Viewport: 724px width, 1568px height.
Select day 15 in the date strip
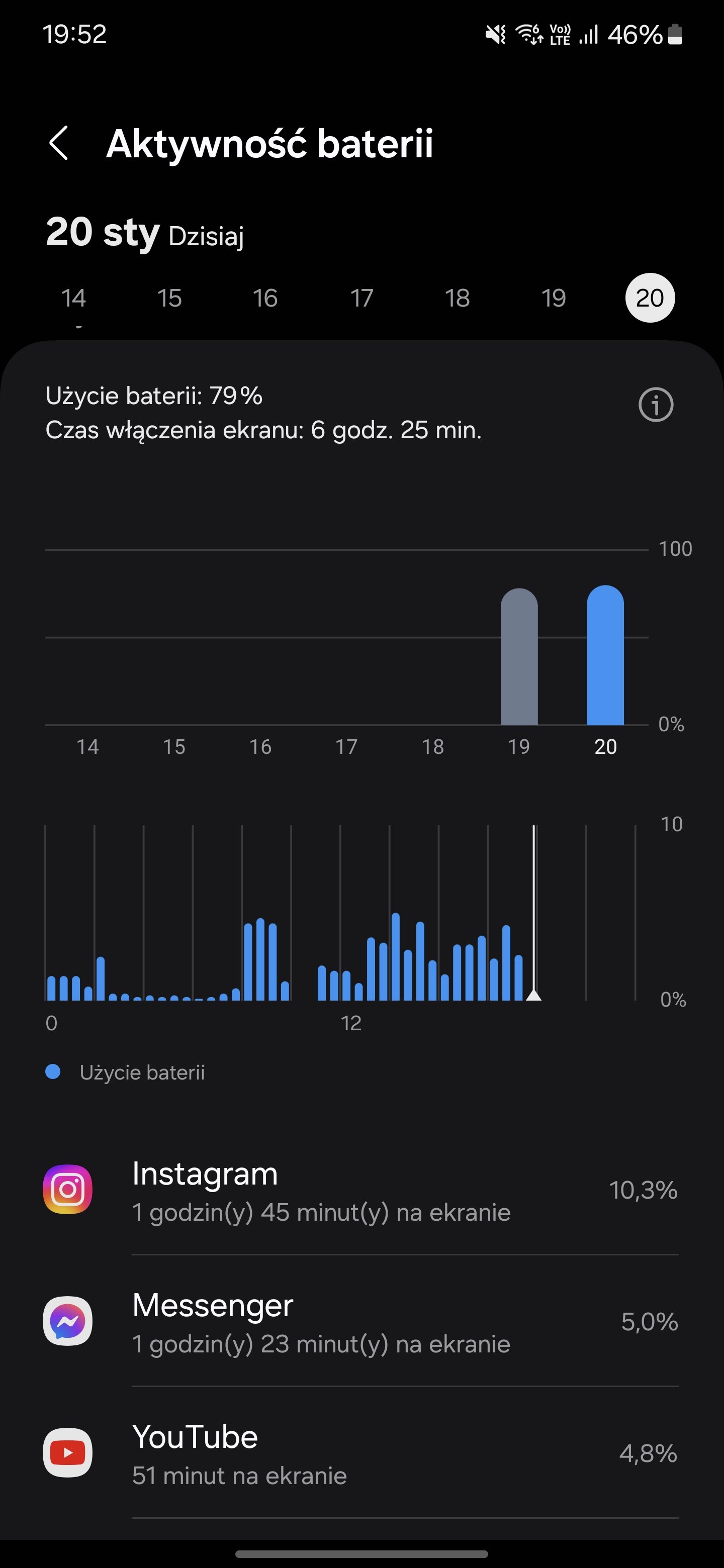(169, 298)
